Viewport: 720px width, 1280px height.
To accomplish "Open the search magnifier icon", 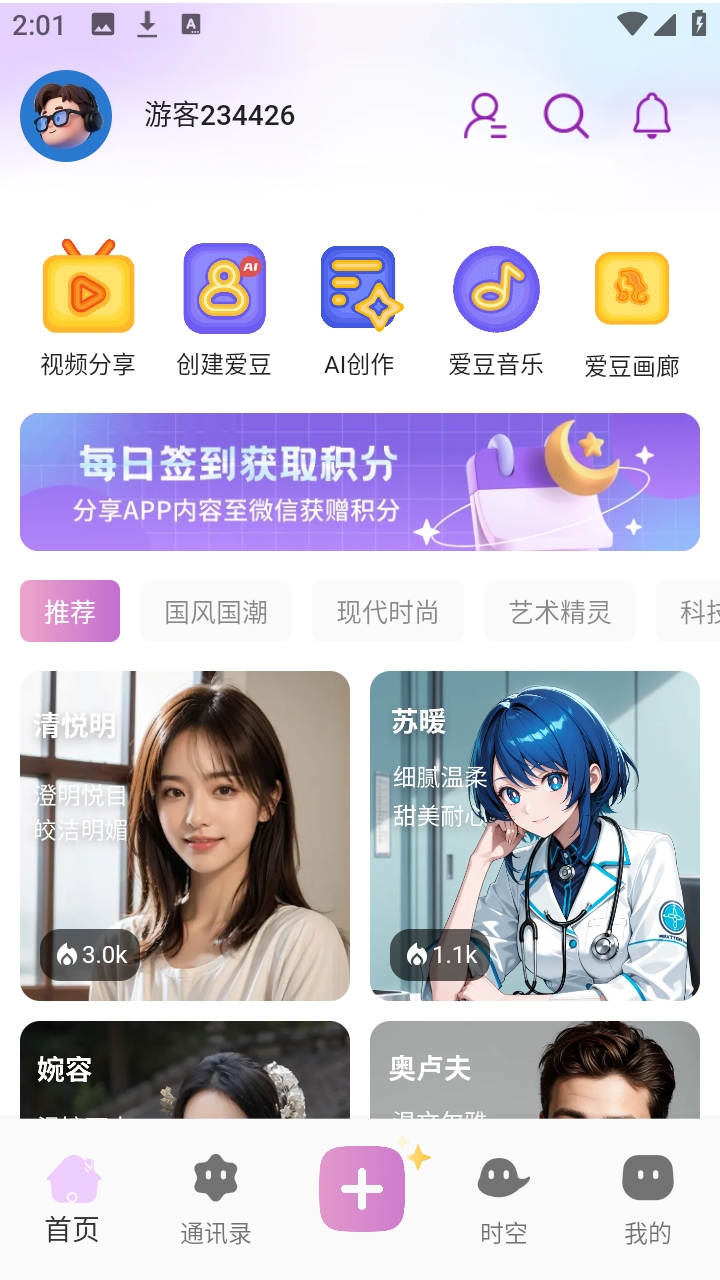I will click(567, 115).
